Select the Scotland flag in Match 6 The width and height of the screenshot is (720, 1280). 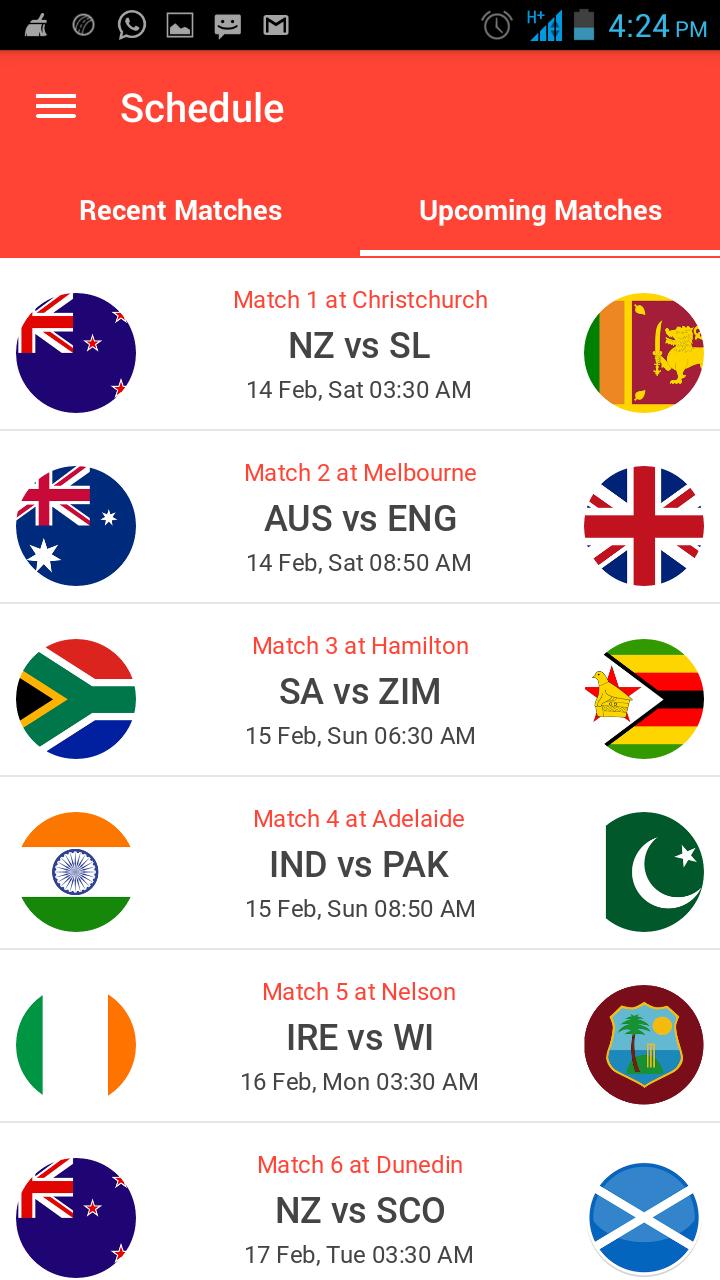tap(643, 1217)
